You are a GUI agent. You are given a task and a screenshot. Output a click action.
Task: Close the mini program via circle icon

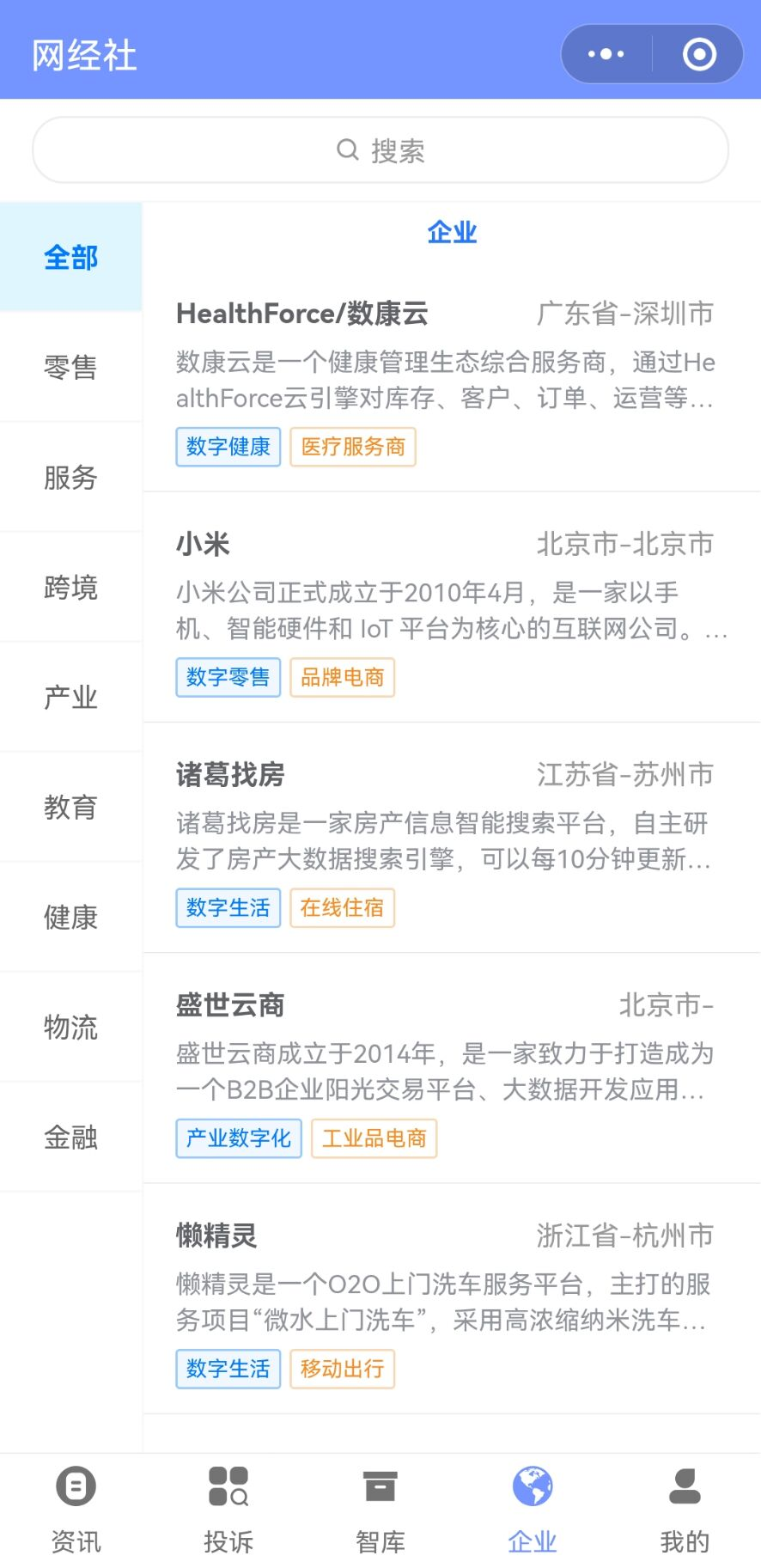point(699,54)
